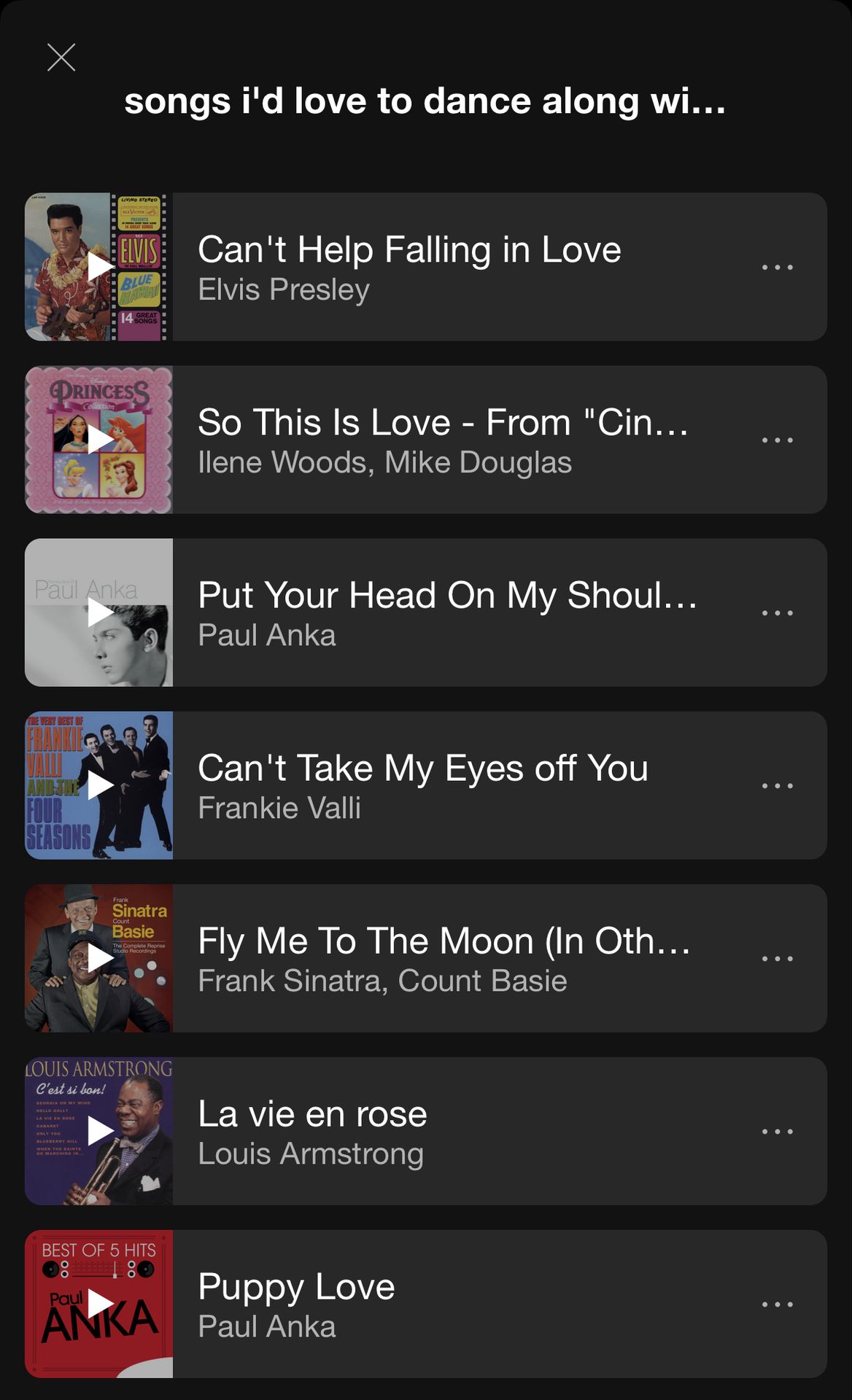Open options for Put Your Head On My Shoulder
Image resolution: width=852 pixels, height=1400 pixels.
(777, 612)
